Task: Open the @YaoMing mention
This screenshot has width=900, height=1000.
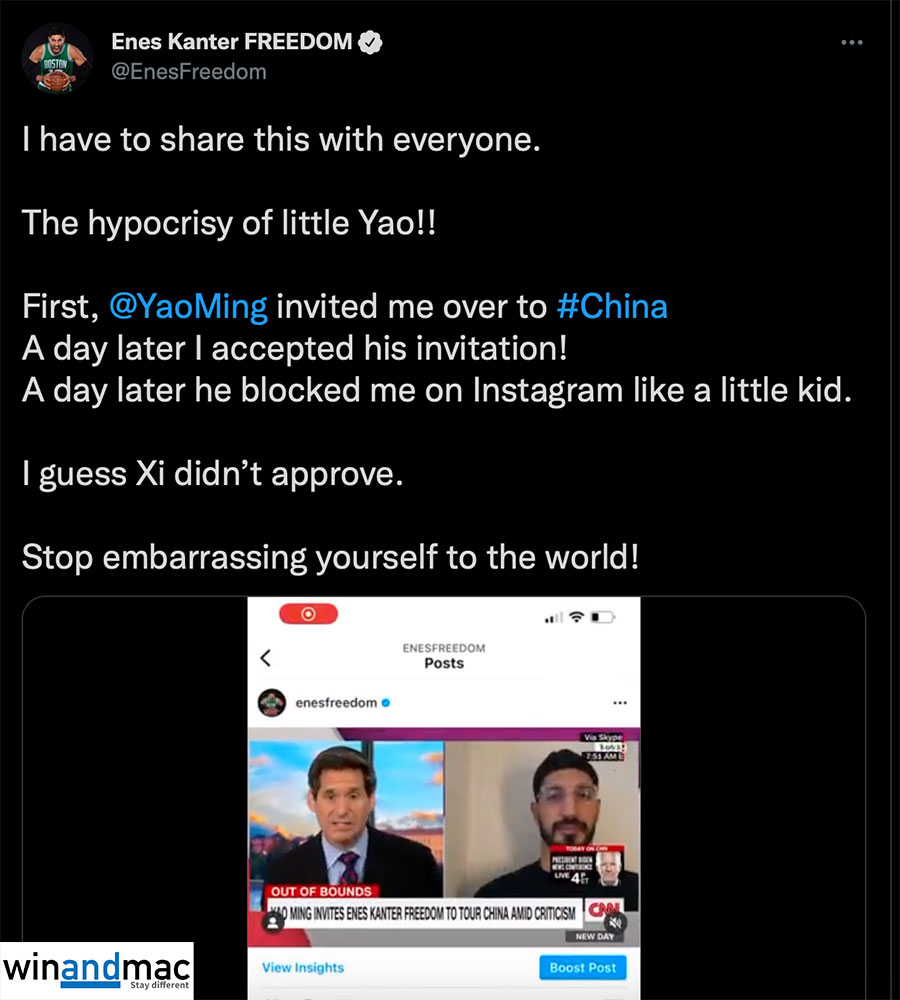Action: [x=188, y=305]
